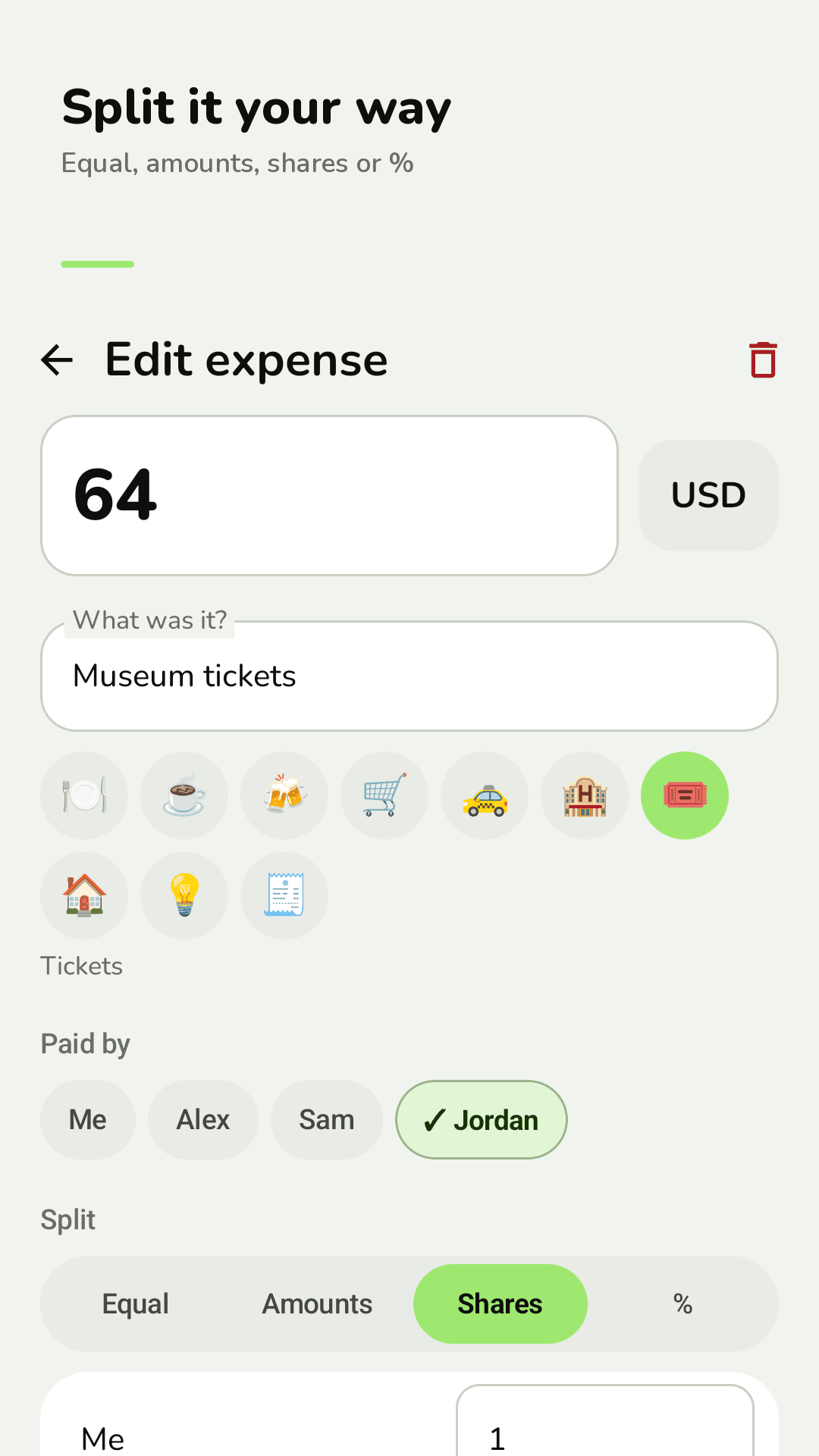Screen dimensions: 819x1456
Task: Set Me as the payer
Action: [x=88, y=1119]
